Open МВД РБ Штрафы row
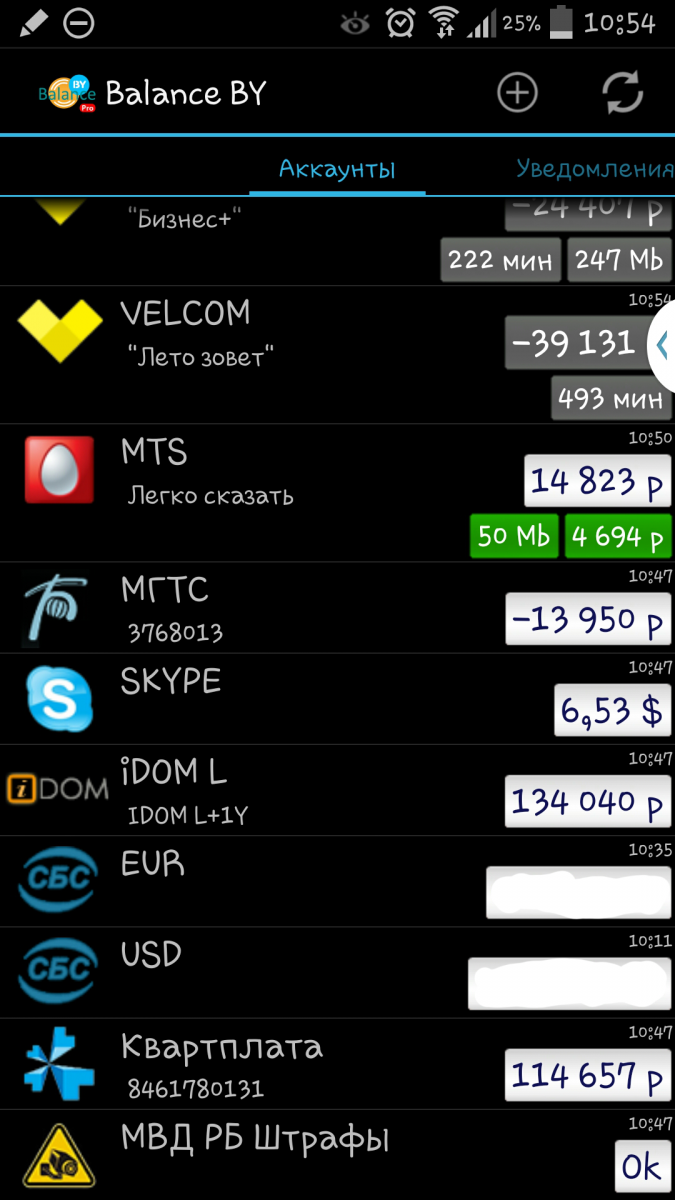The image size is (675, 1200). pos(337,1155)
